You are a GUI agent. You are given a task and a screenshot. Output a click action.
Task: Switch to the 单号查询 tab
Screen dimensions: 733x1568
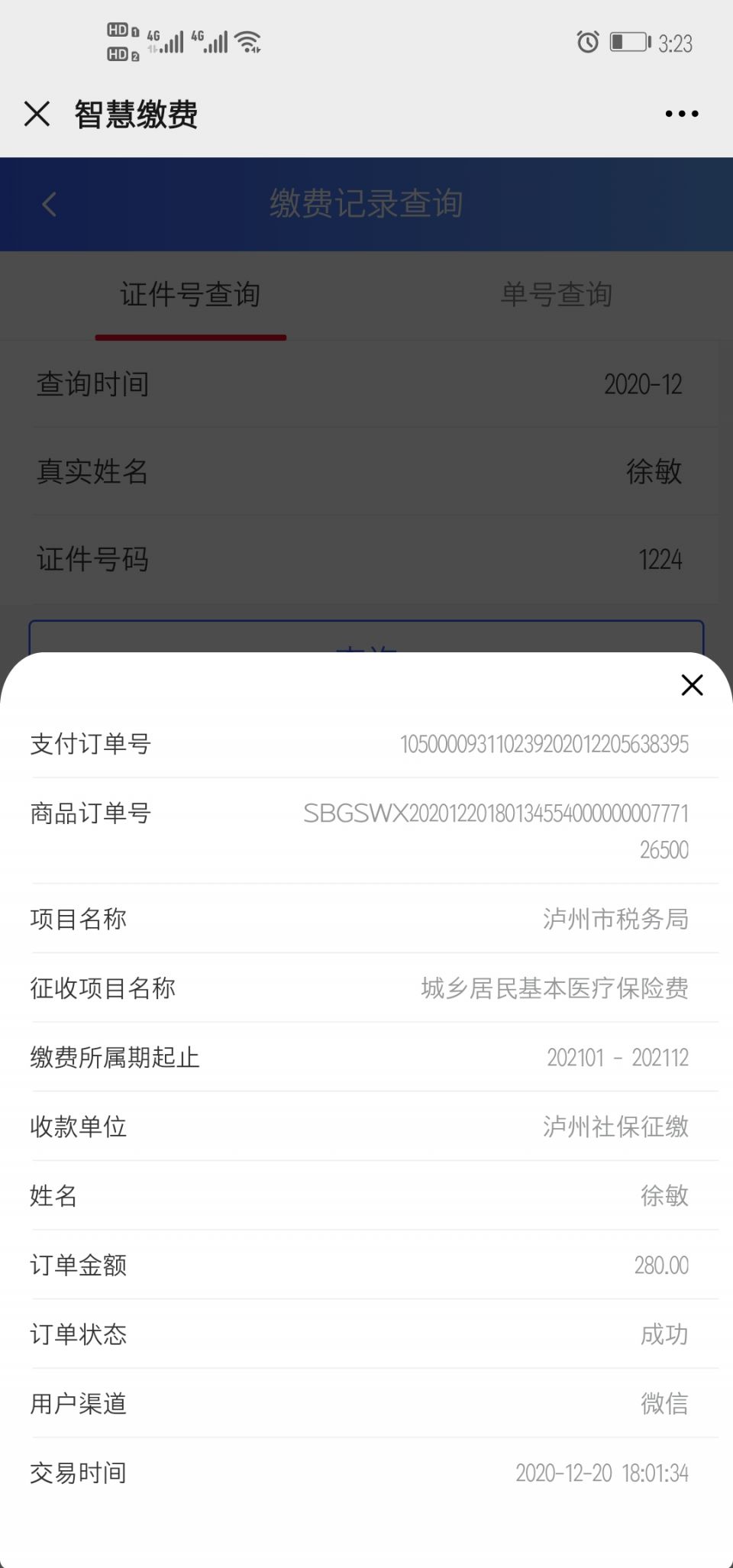556,295
